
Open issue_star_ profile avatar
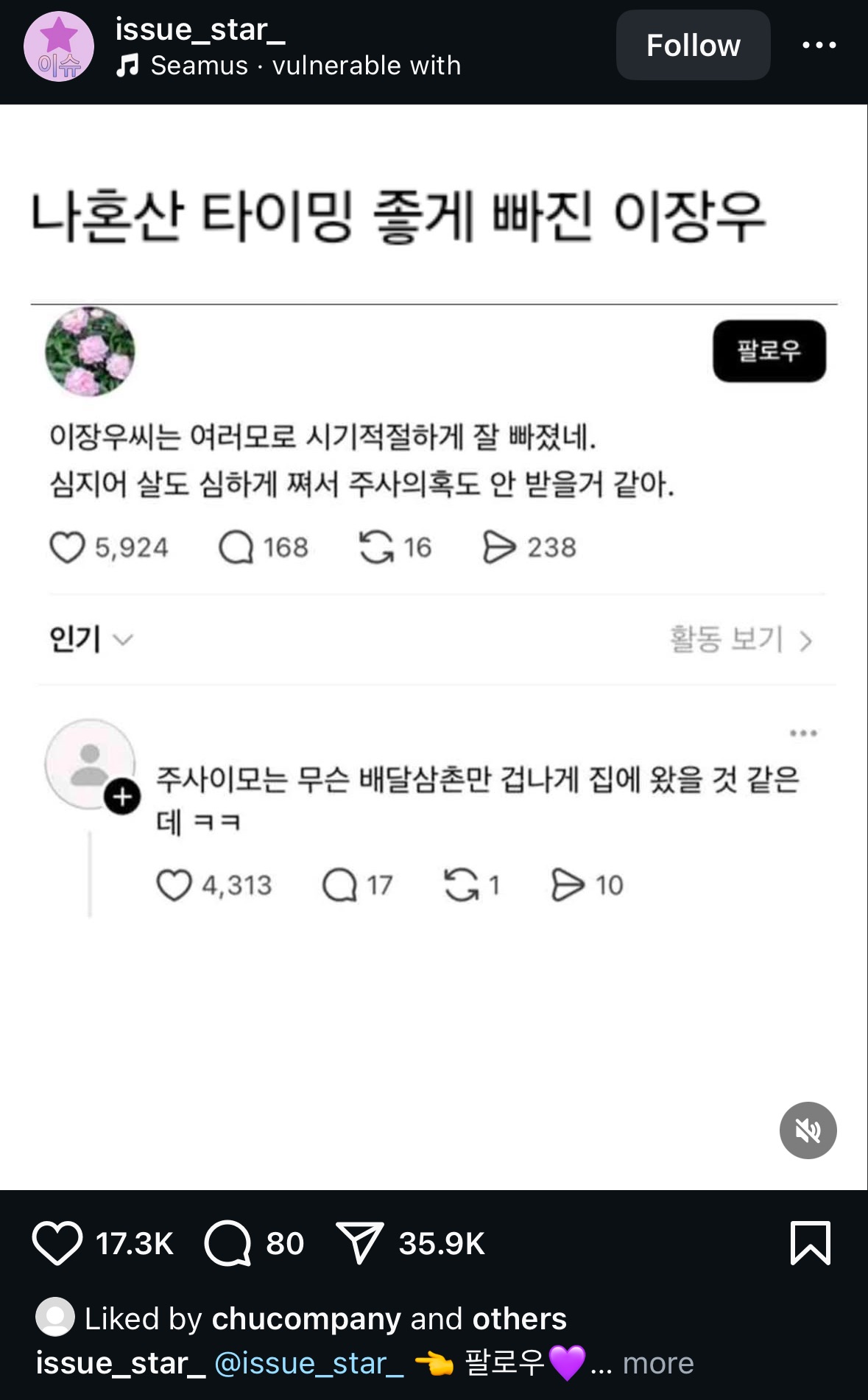(59, 46)
